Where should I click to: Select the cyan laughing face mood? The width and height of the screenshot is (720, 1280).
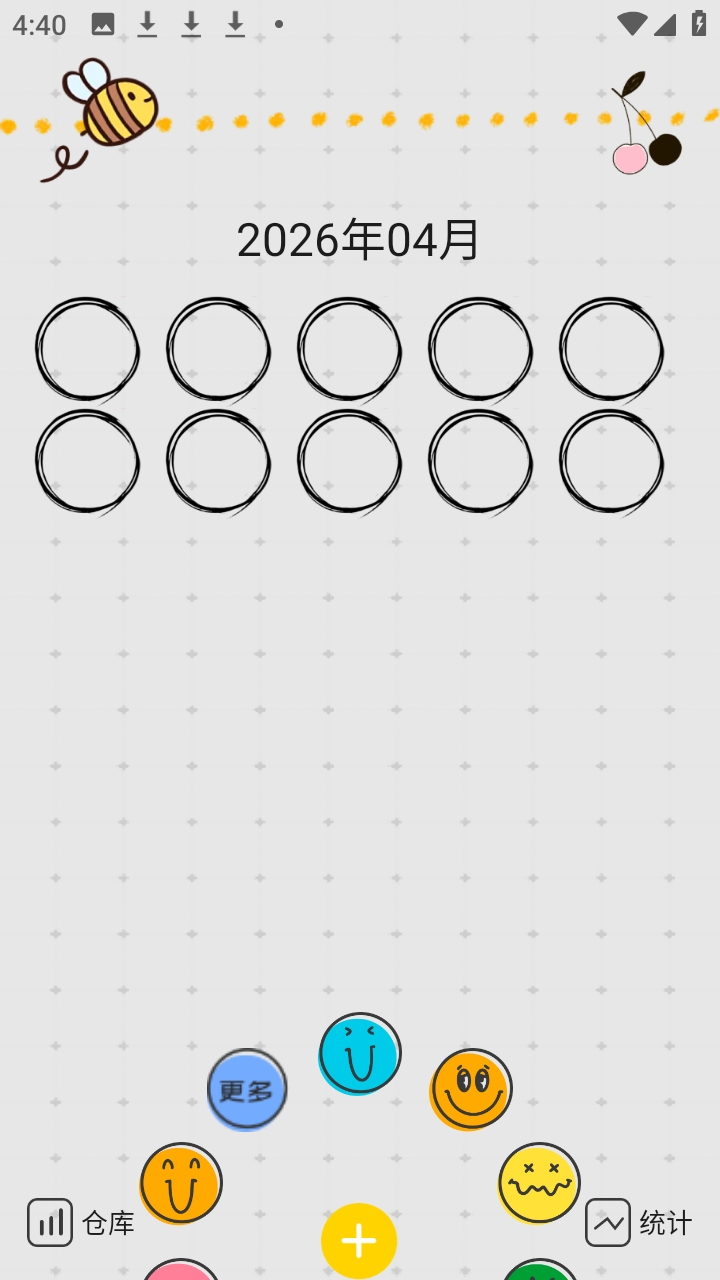(x=360, y=1053)
